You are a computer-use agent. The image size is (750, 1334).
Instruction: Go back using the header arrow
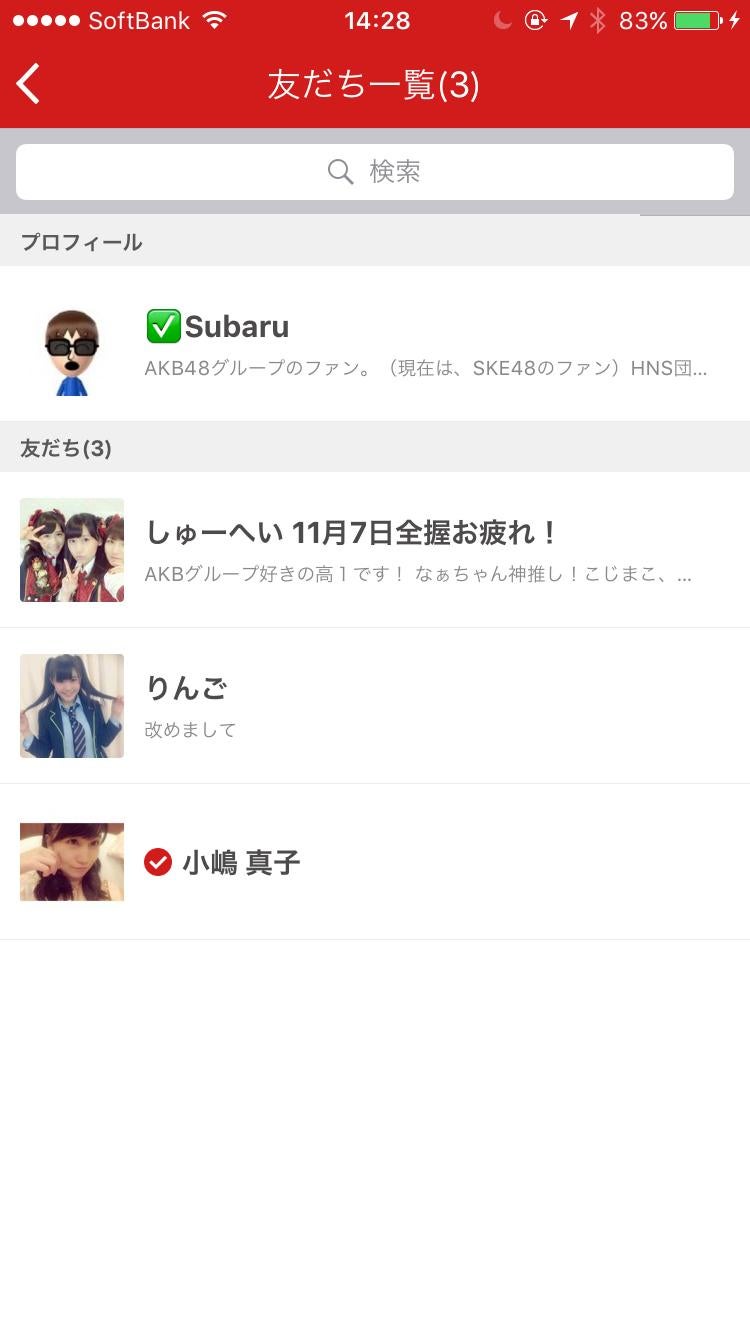[29, 84]
